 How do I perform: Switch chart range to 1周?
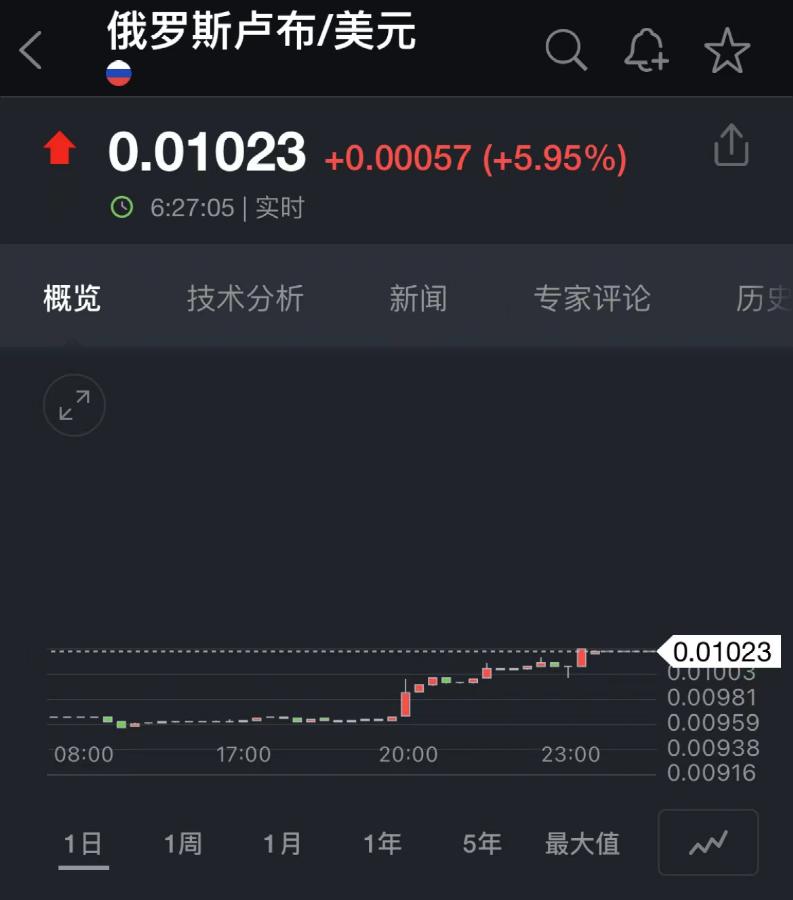click(x=183, y=844)
